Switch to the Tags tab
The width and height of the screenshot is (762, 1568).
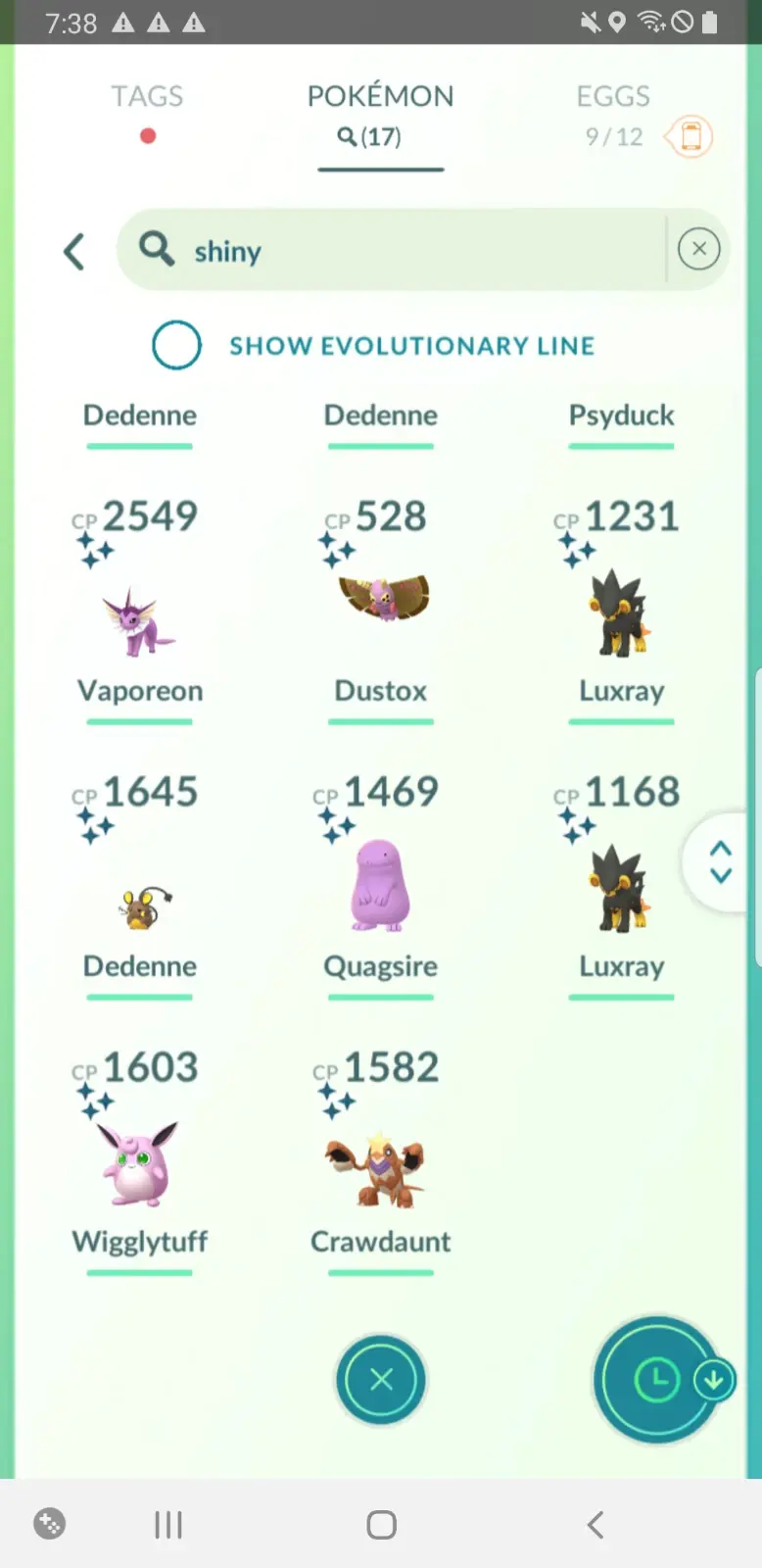[147, 97]
